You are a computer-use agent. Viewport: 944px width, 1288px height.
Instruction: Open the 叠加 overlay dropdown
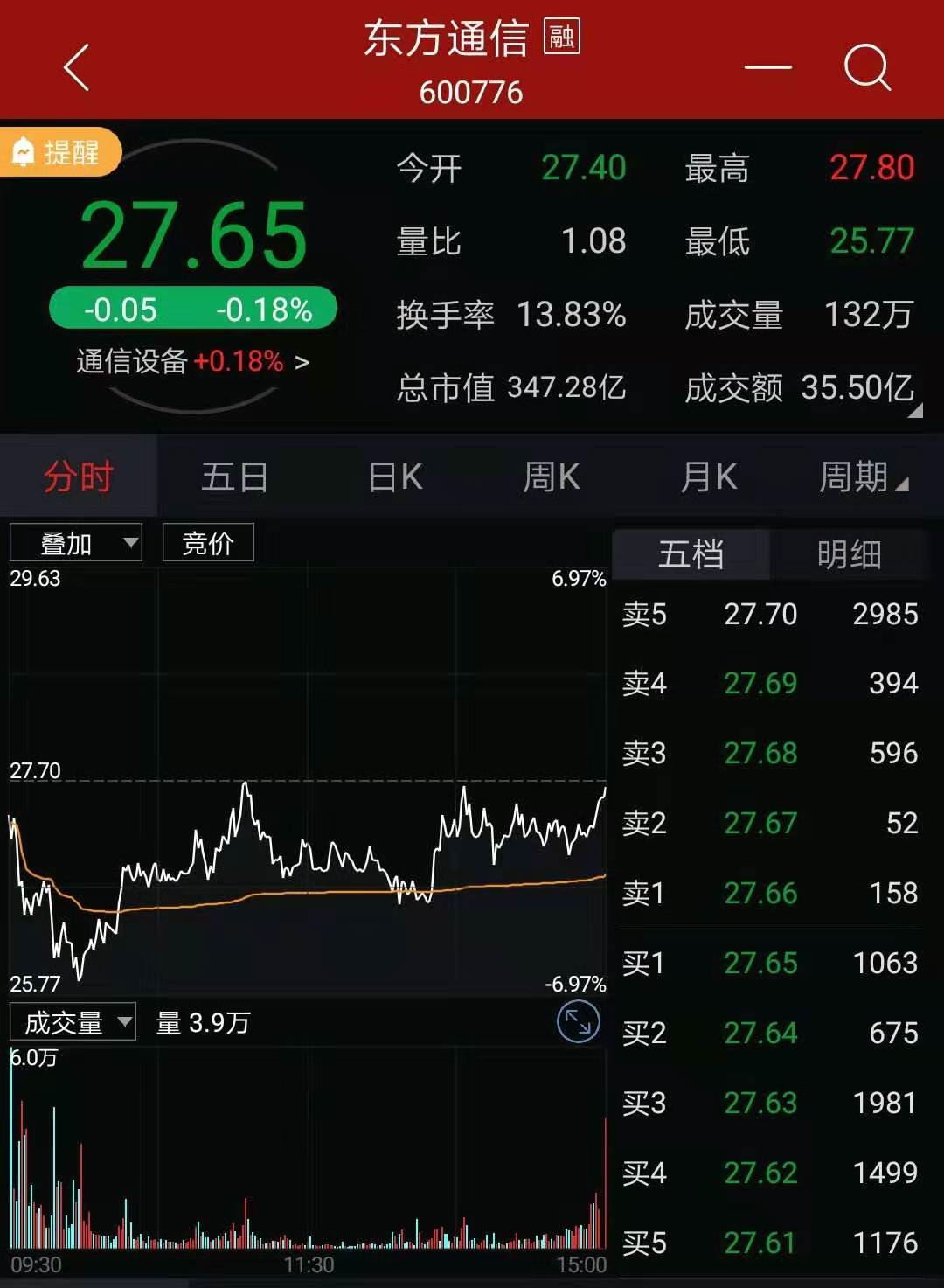pos(76,543)
